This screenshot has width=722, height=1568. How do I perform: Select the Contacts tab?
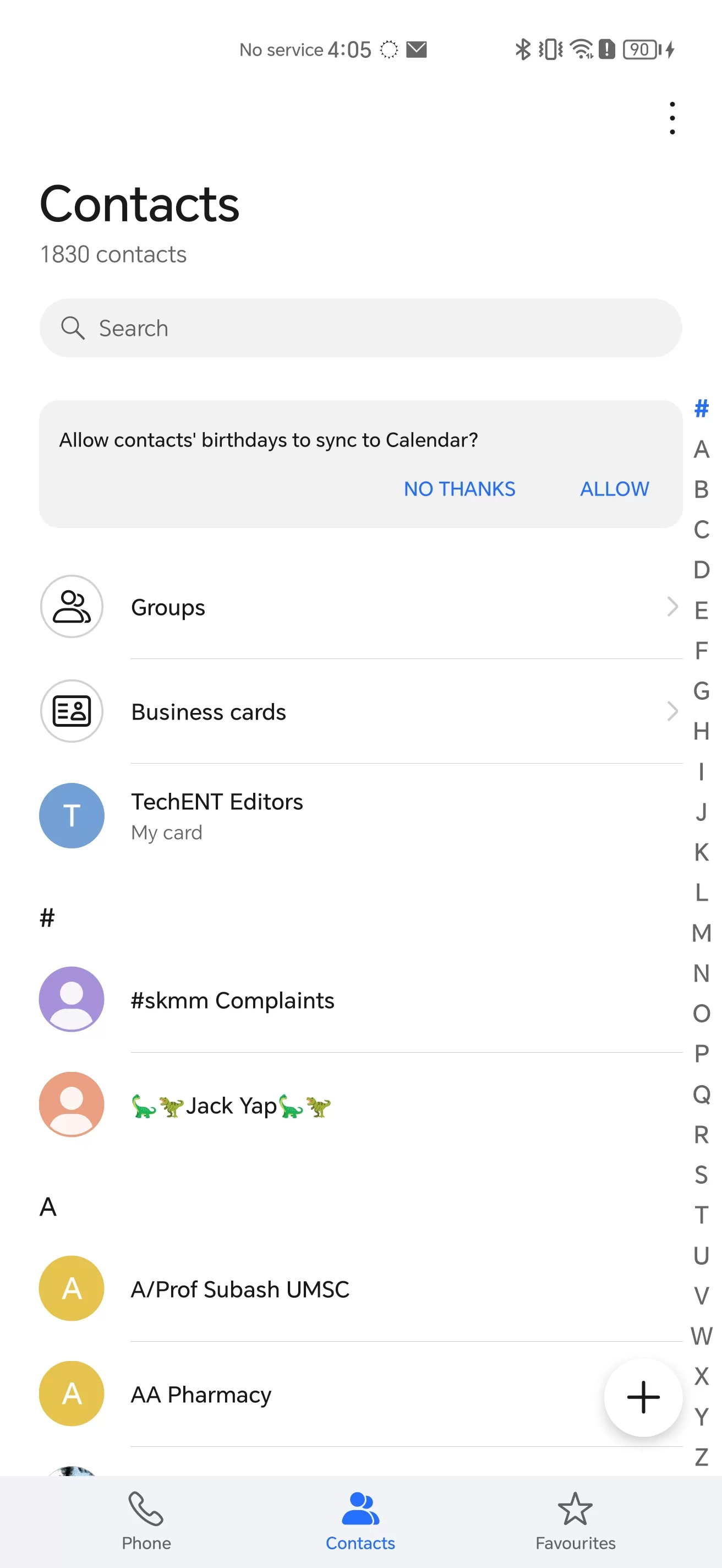point(360,1520)
